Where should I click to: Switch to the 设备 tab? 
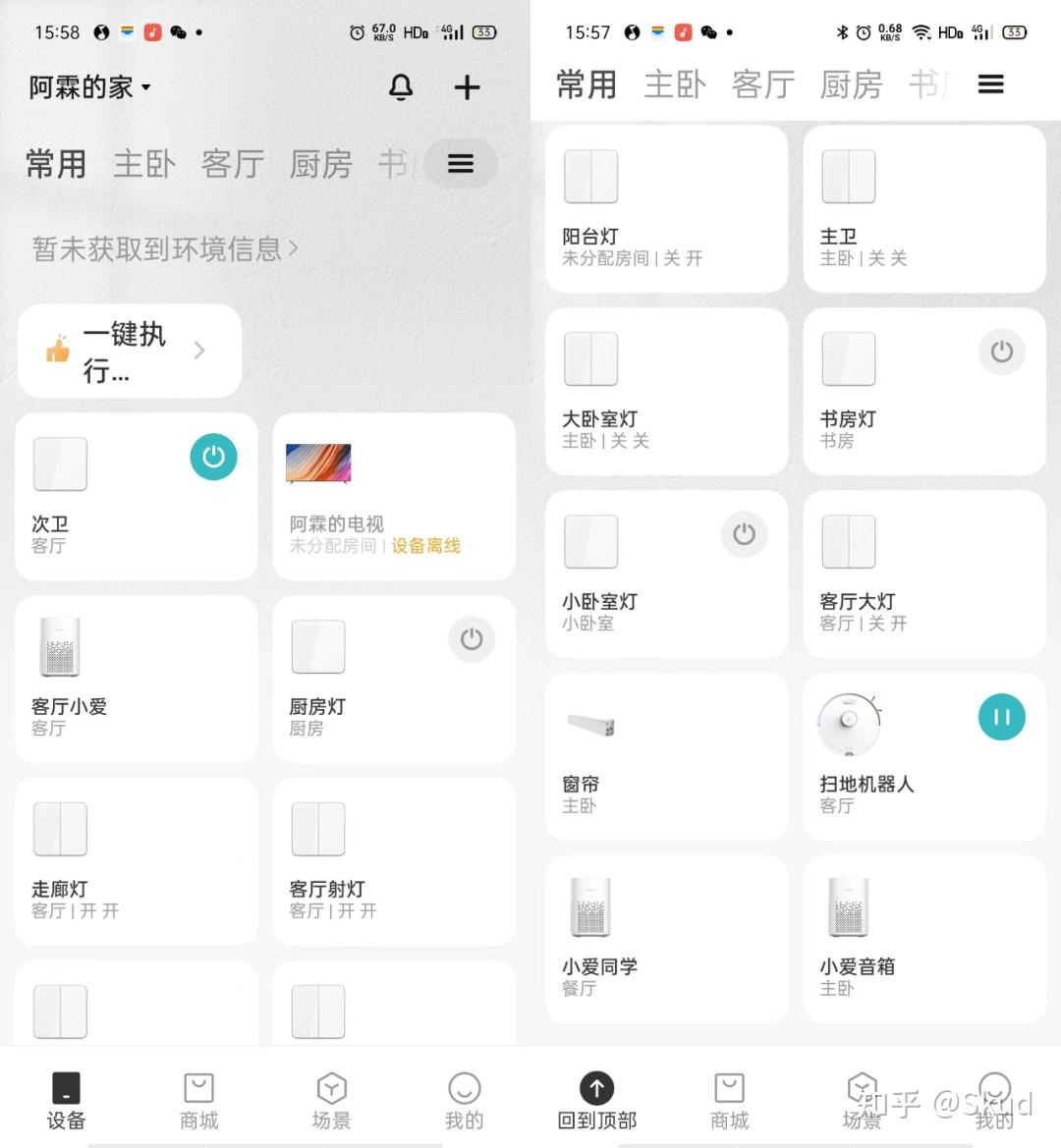[x=66, y=1100]
